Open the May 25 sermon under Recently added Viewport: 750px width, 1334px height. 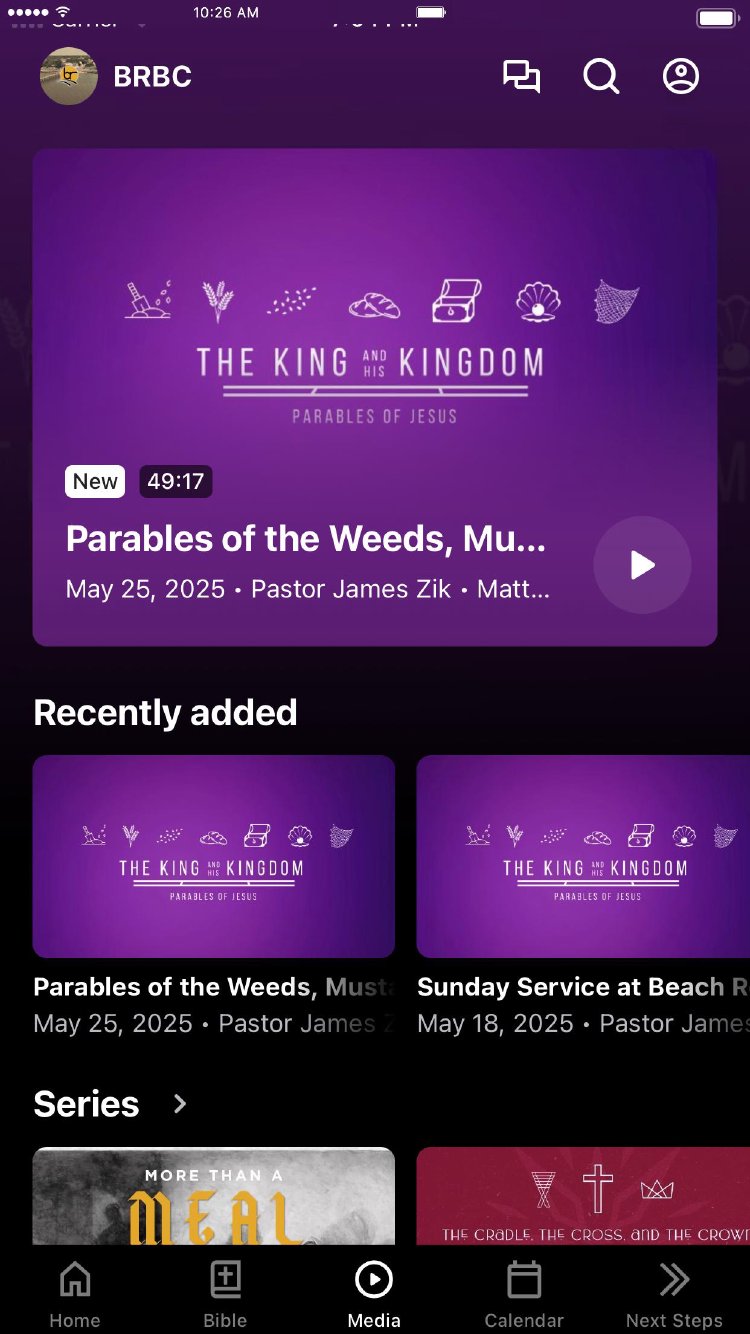click(x=213, y=857)
